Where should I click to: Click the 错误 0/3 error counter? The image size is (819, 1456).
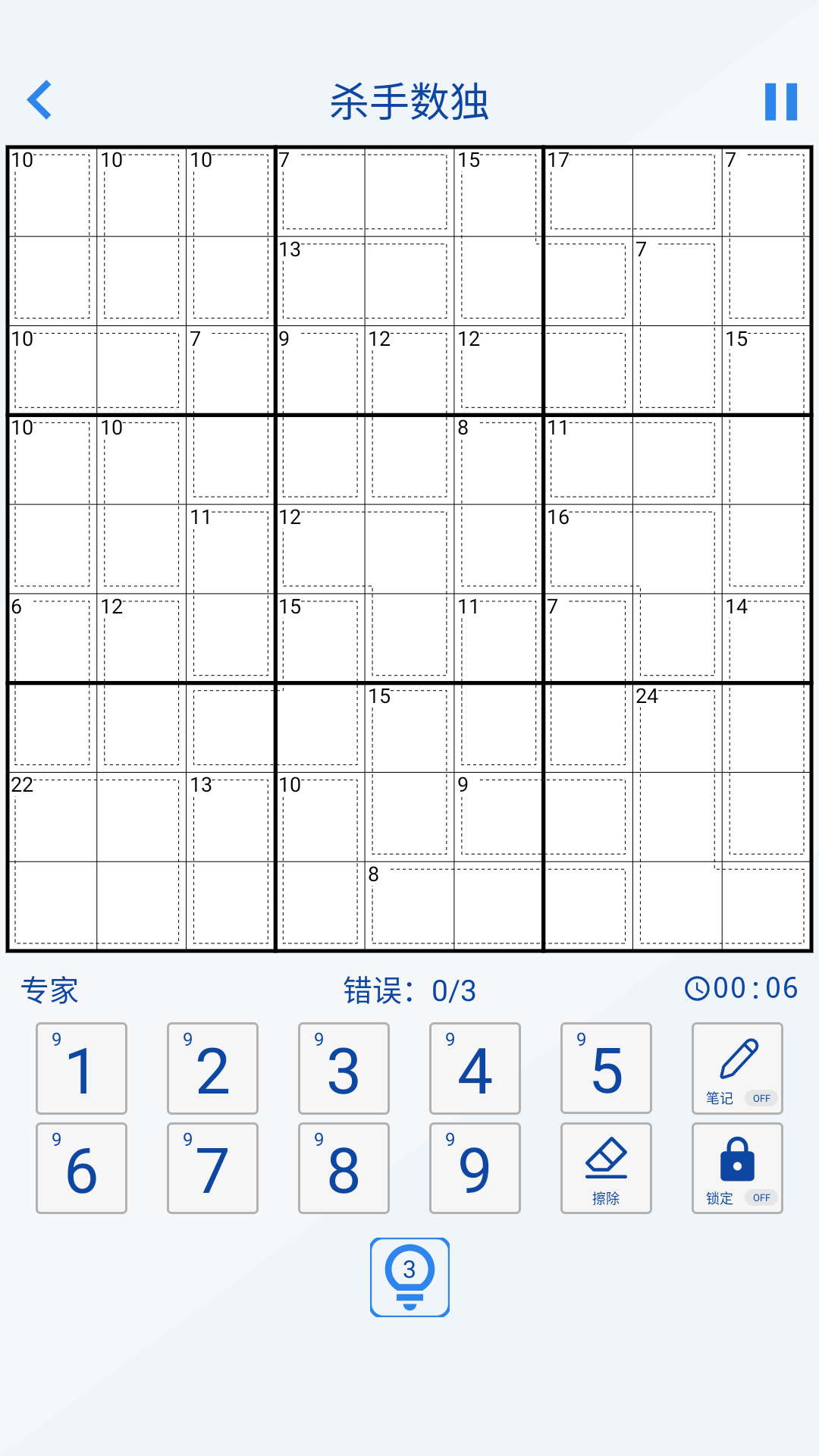point(409,990)
